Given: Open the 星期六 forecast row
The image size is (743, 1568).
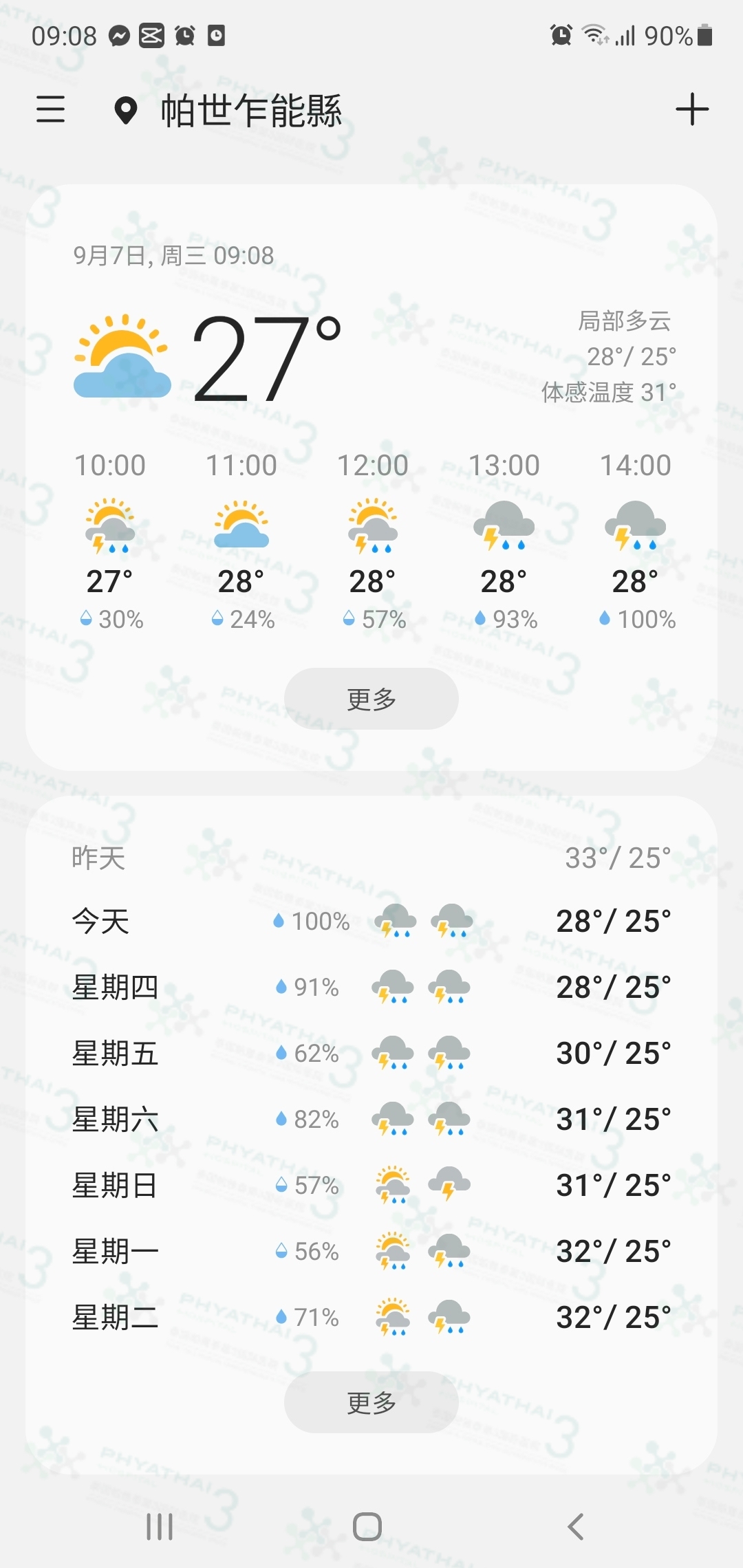Looking at the screenshot, I should [371, 1119].
